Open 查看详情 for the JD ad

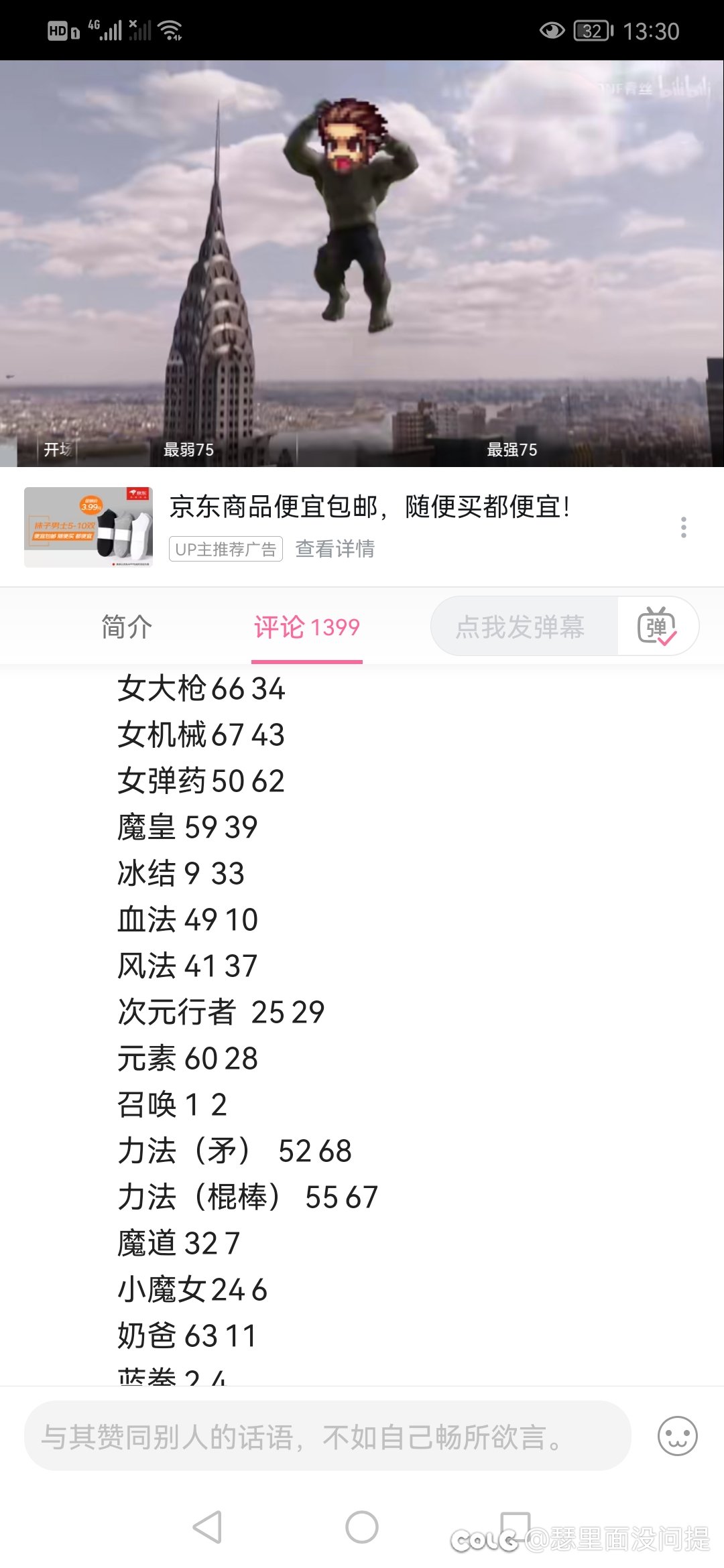tap(335, 549)
